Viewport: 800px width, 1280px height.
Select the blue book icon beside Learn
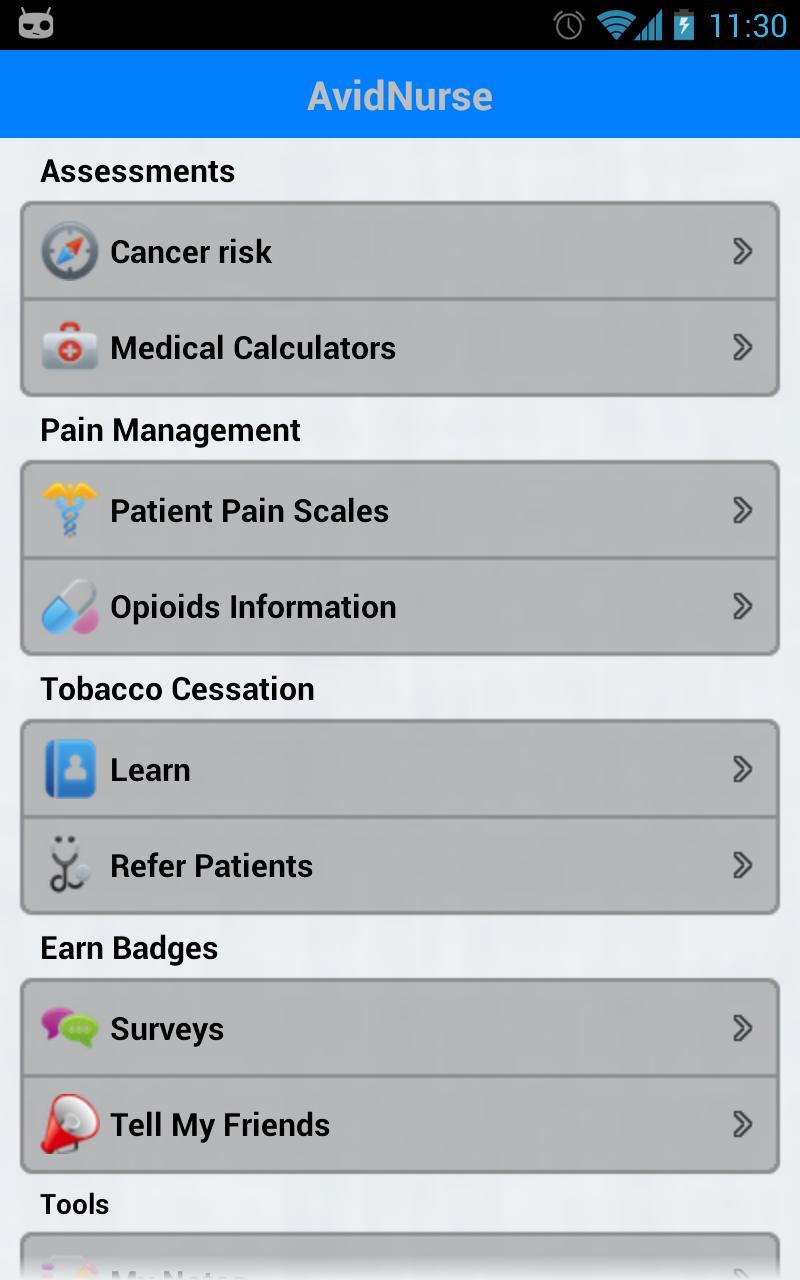click(x=67, y=769)
